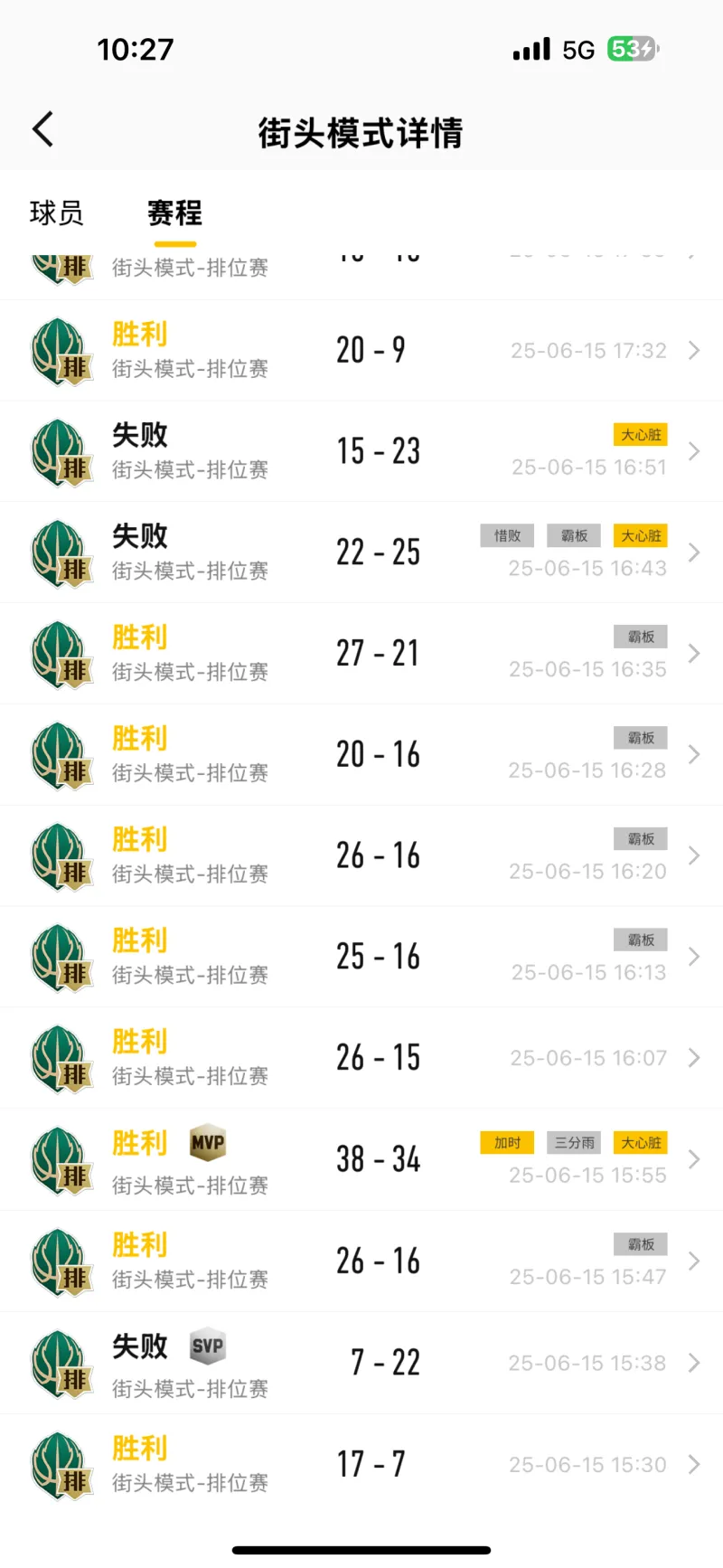The width and height of the screenshot is (723, 1568).
Task: Open the 17 - 7 win at 15:30
Action: (x=361, y=1465)
